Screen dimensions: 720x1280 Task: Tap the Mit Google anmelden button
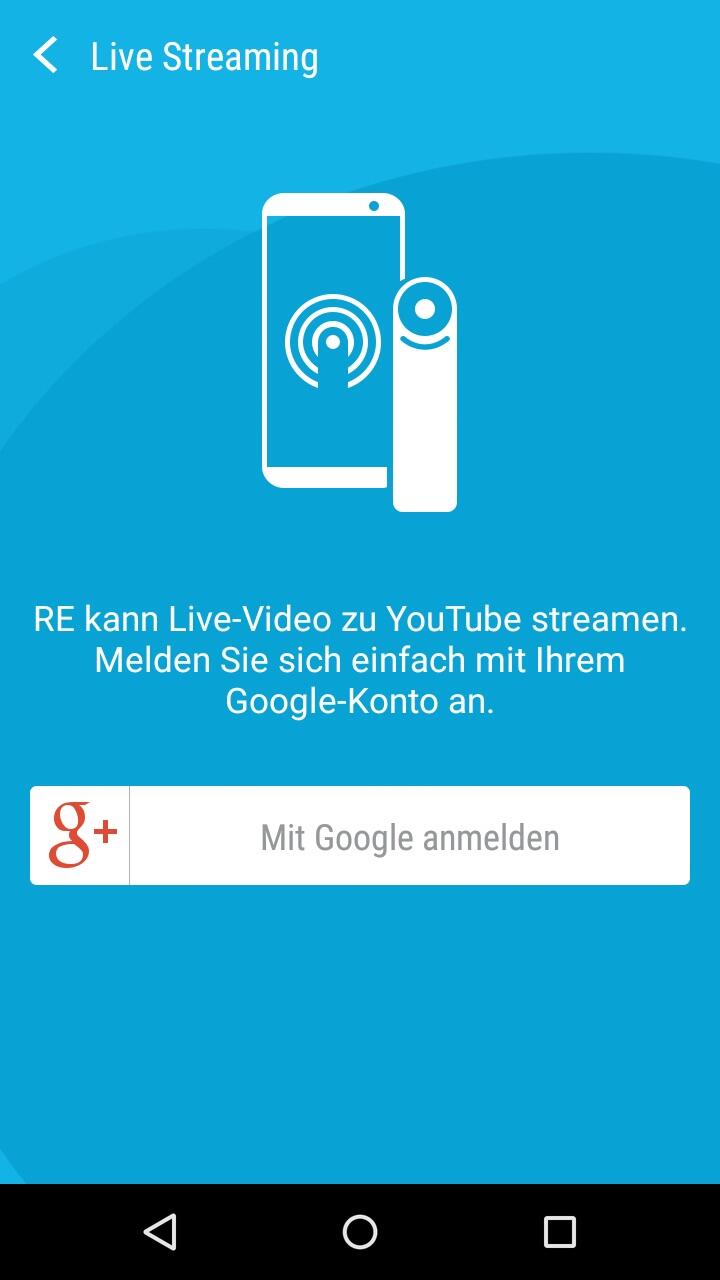[x=360, y=836]
